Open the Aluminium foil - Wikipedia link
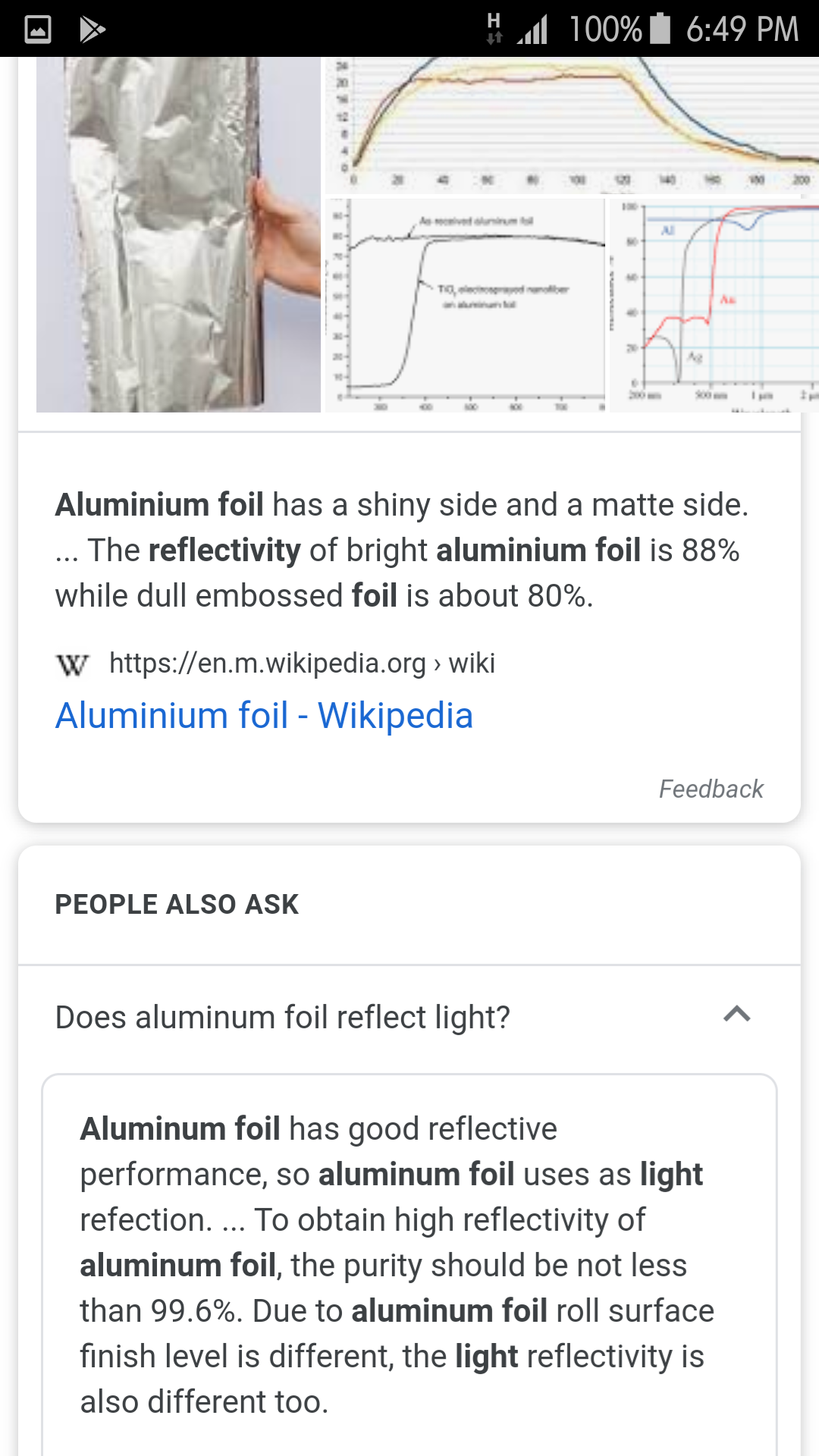The height and width of the screenshot is (1456, 819). tap(264, 715)
